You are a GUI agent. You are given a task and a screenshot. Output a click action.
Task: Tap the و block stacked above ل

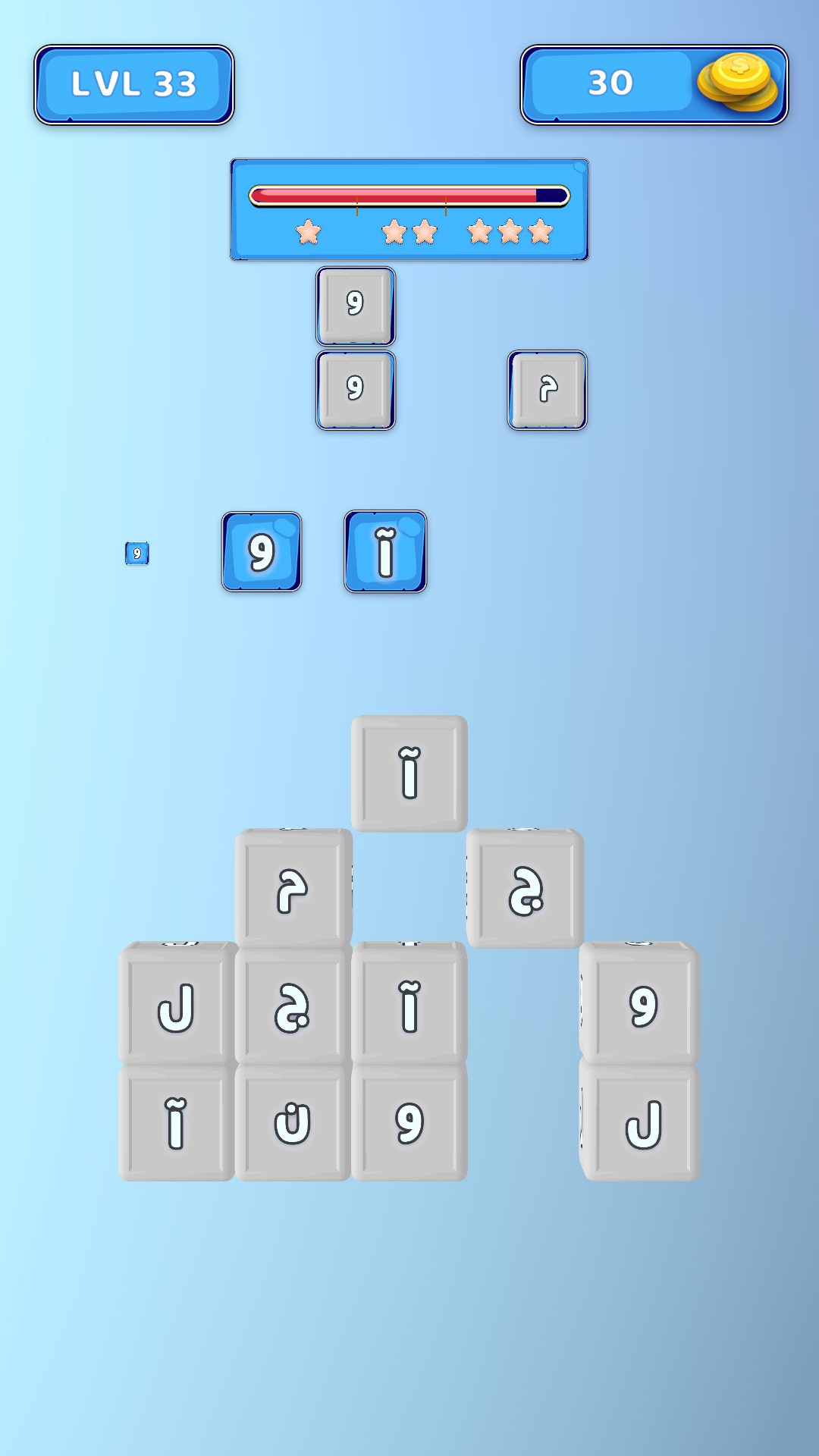[642, 1005]
